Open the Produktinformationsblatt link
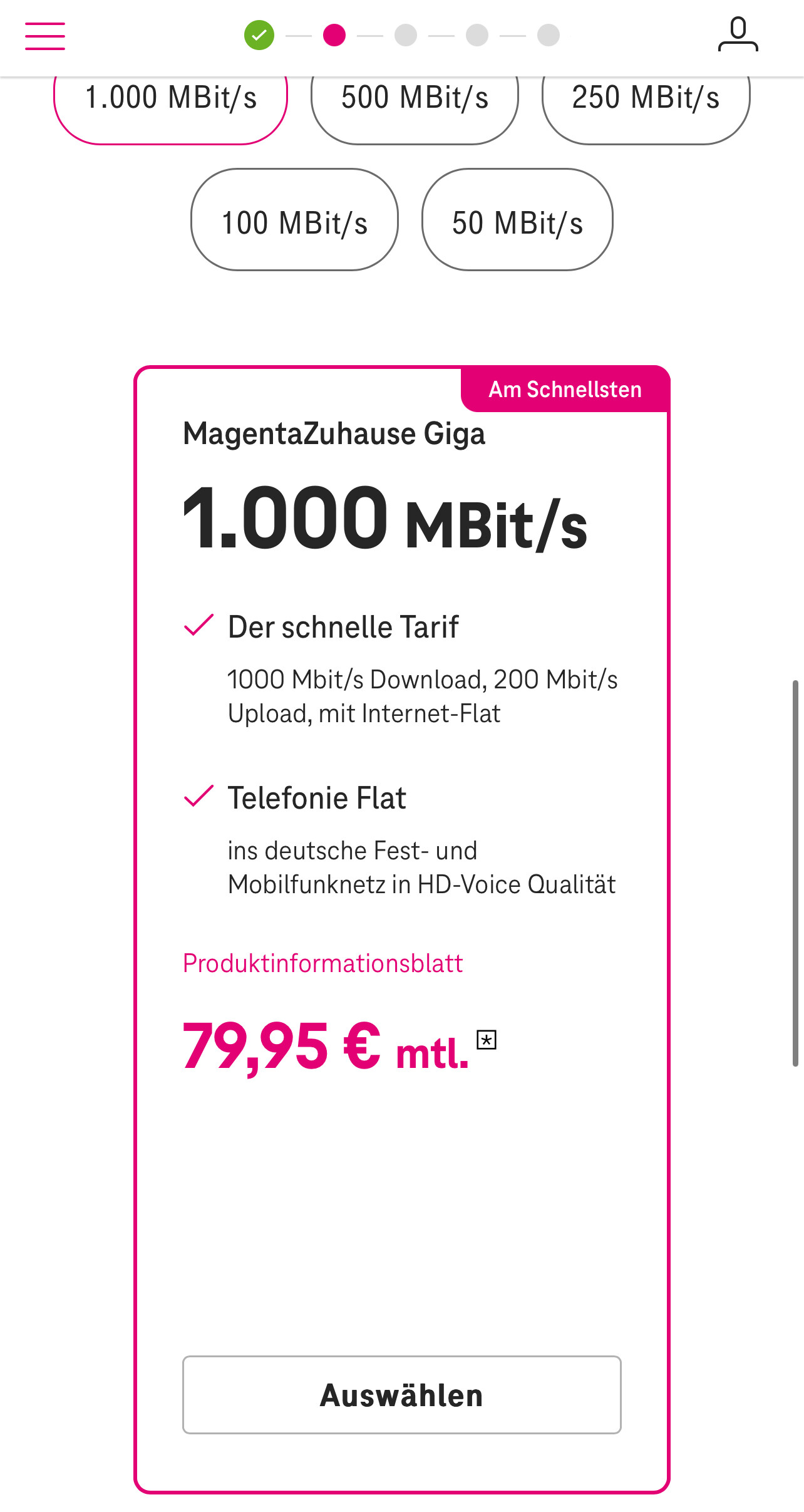 [x=322, y=963]
